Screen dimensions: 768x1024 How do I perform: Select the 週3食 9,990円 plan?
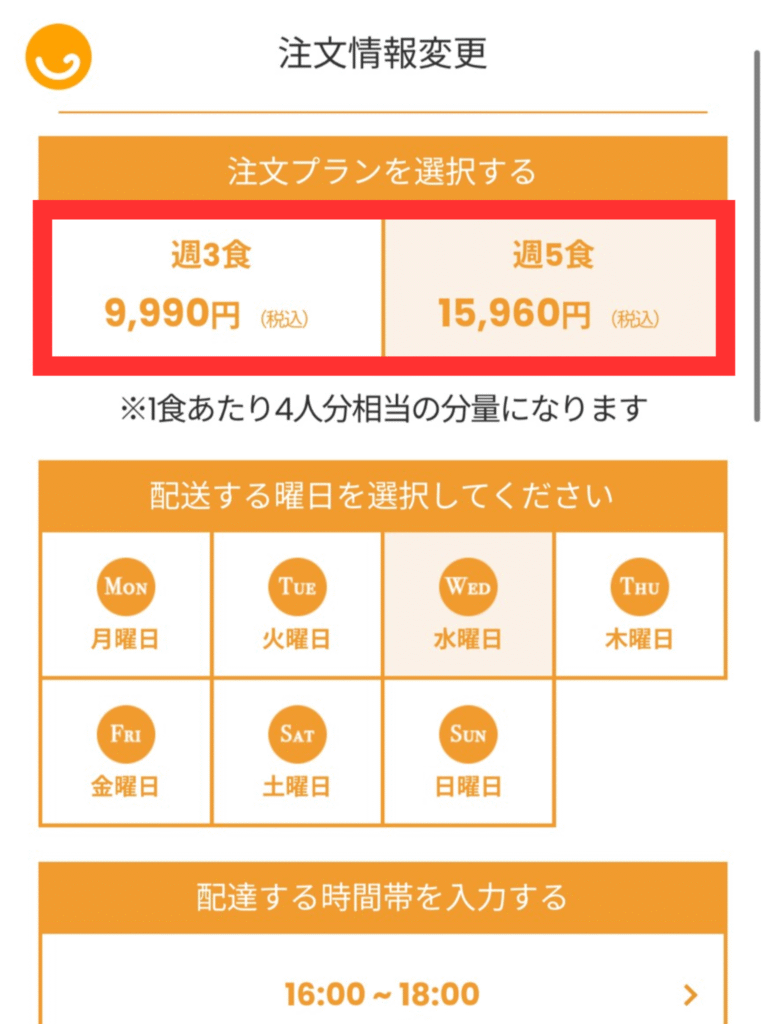tap(216, 287)
